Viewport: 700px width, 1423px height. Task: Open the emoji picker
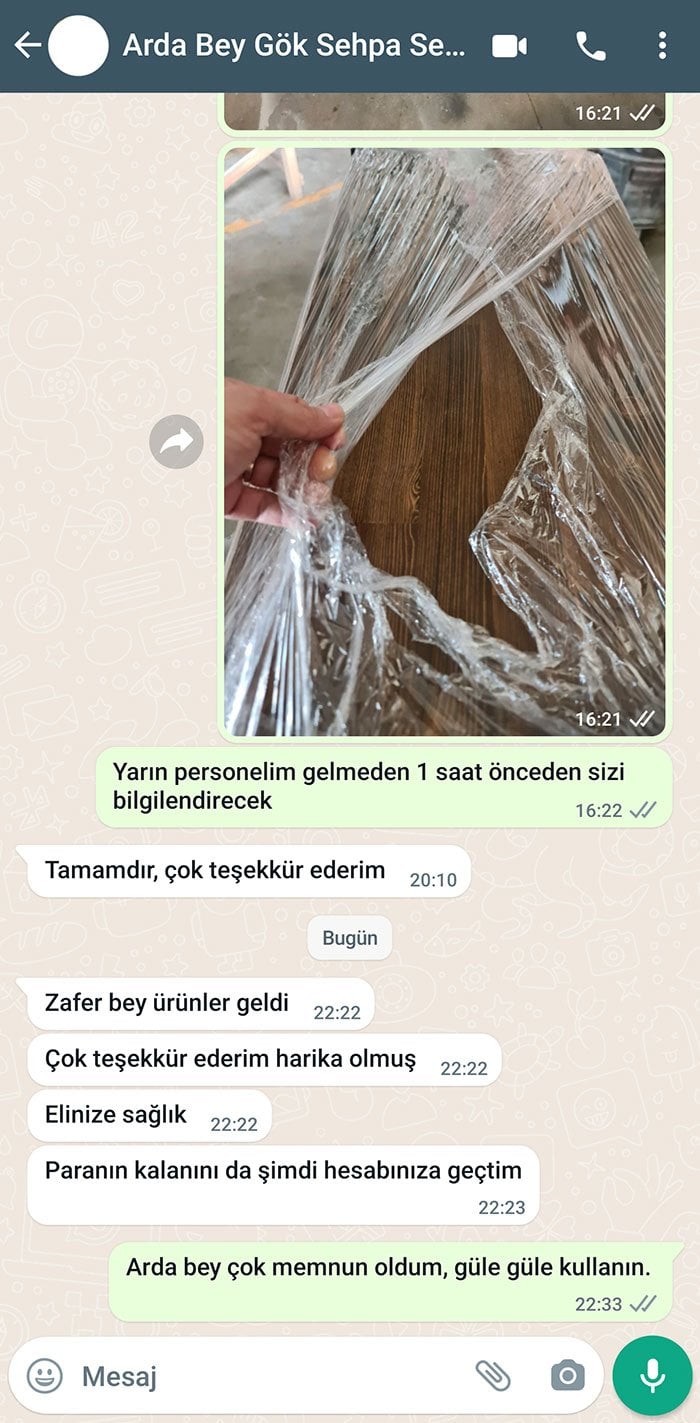[44, 1376]
